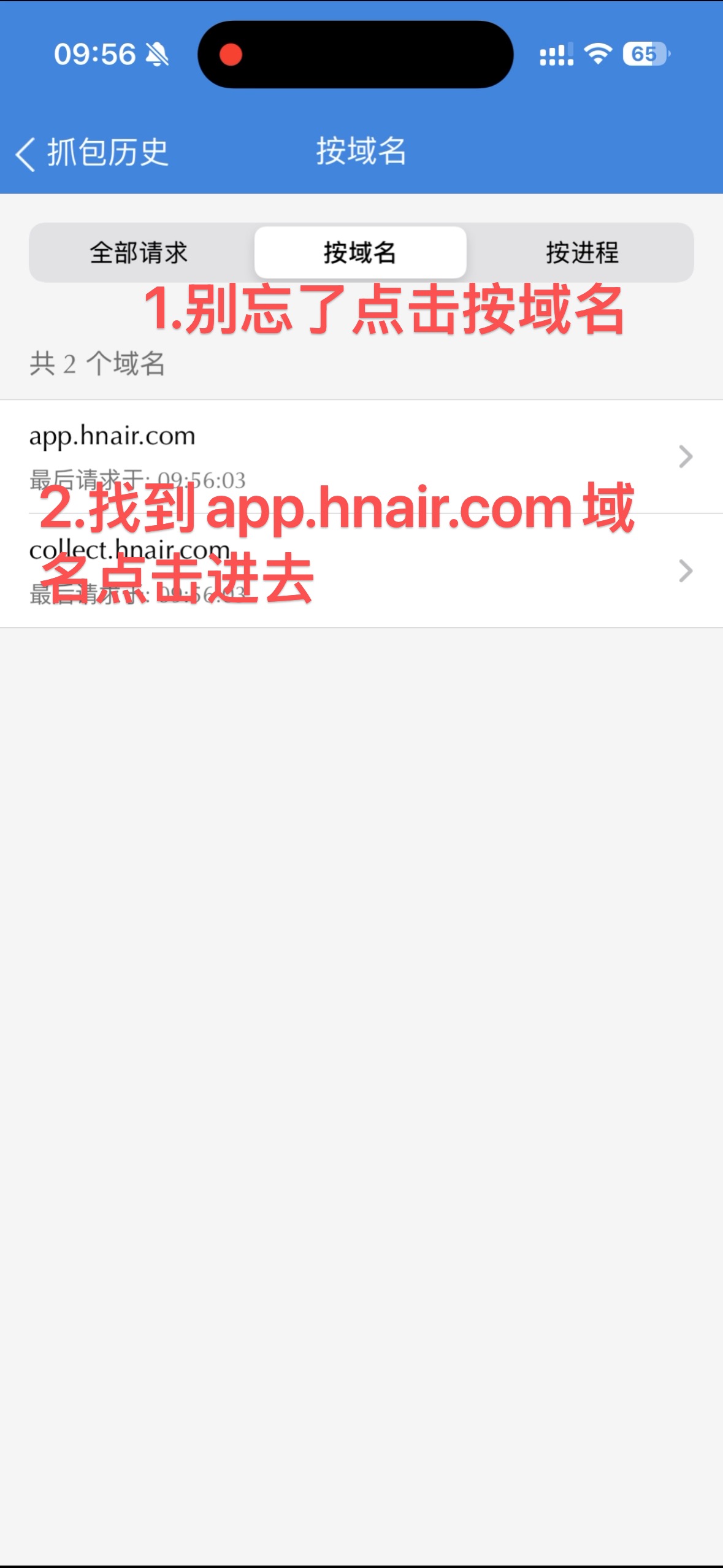723x1568 pixels.
Task: Go back to 抓包历史
Action: [x=92, y=153]
